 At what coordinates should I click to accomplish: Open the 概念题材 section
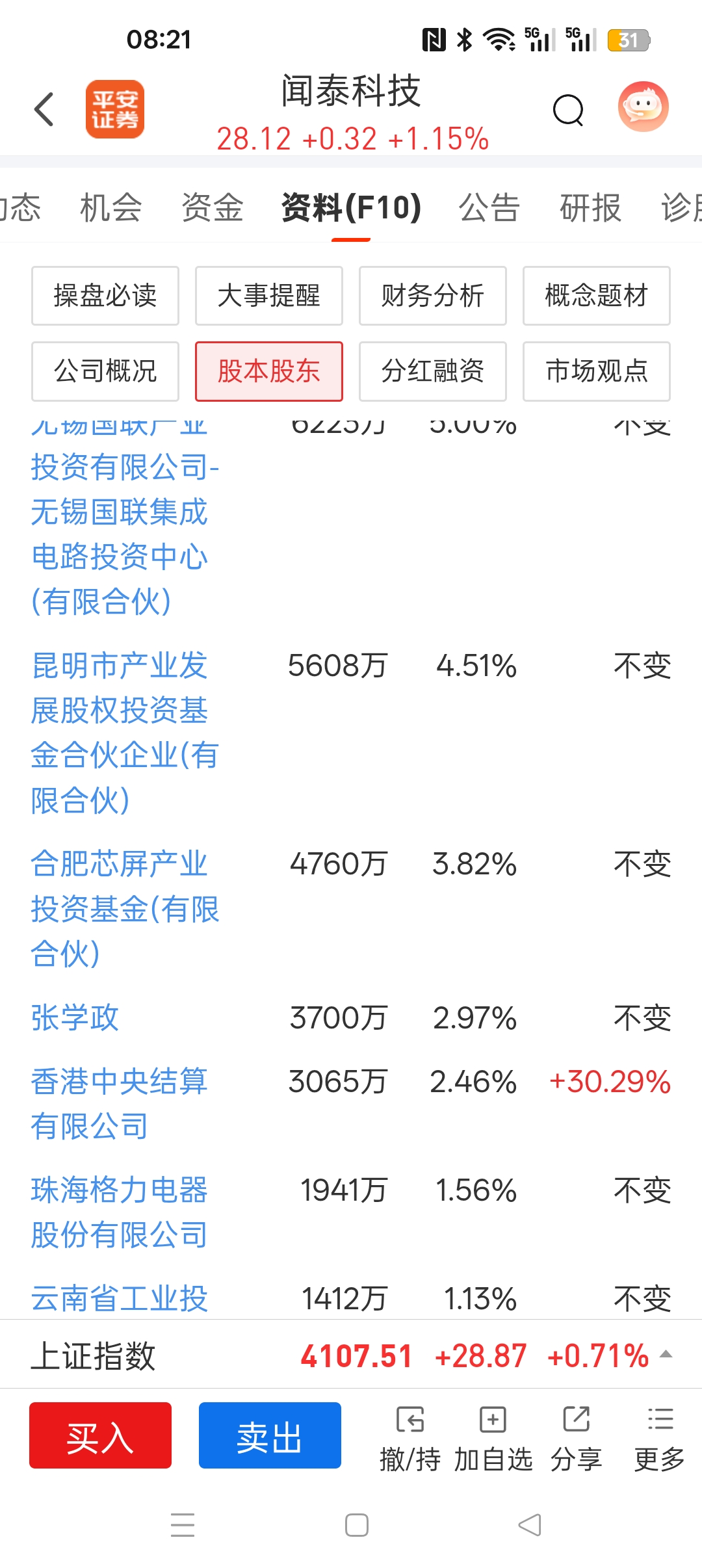point(597,296)
